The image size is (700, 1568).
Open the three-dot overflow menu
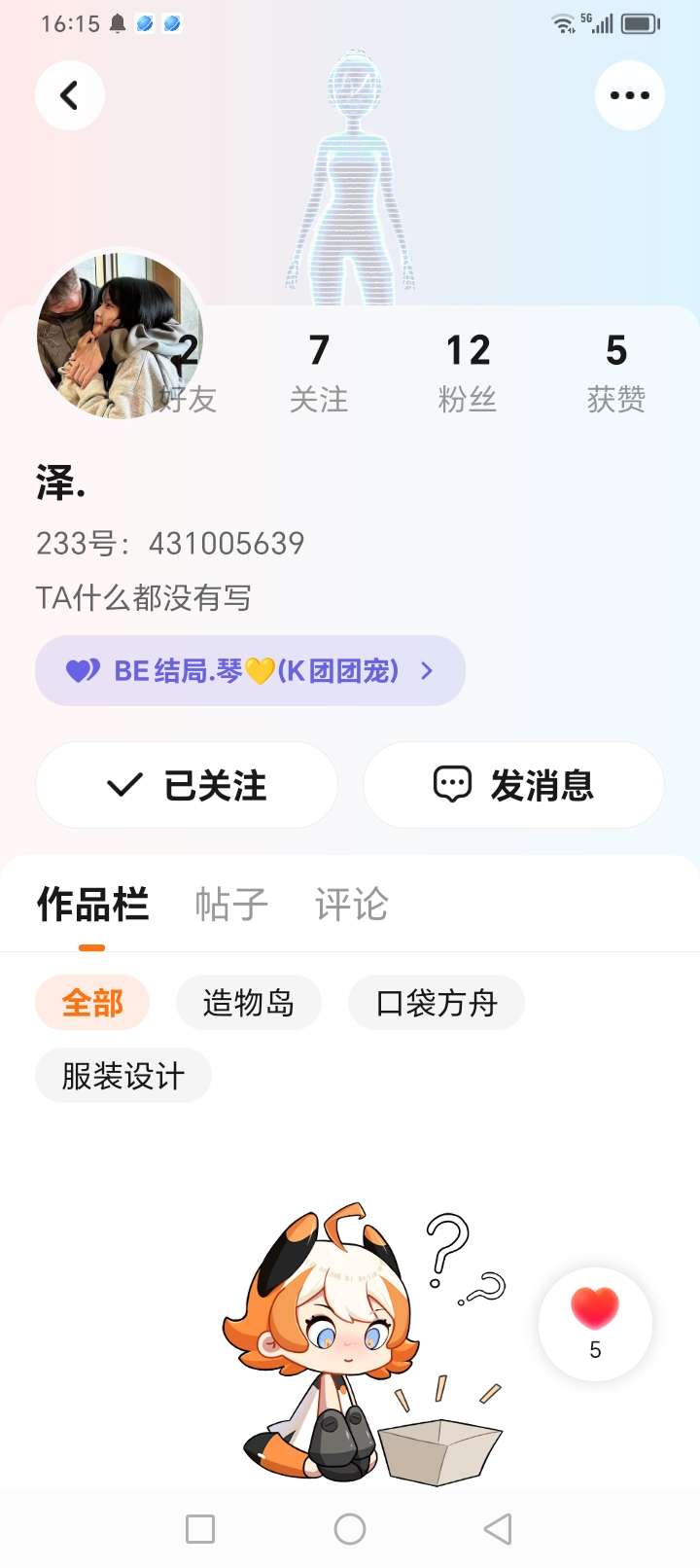tap(629, 95)
